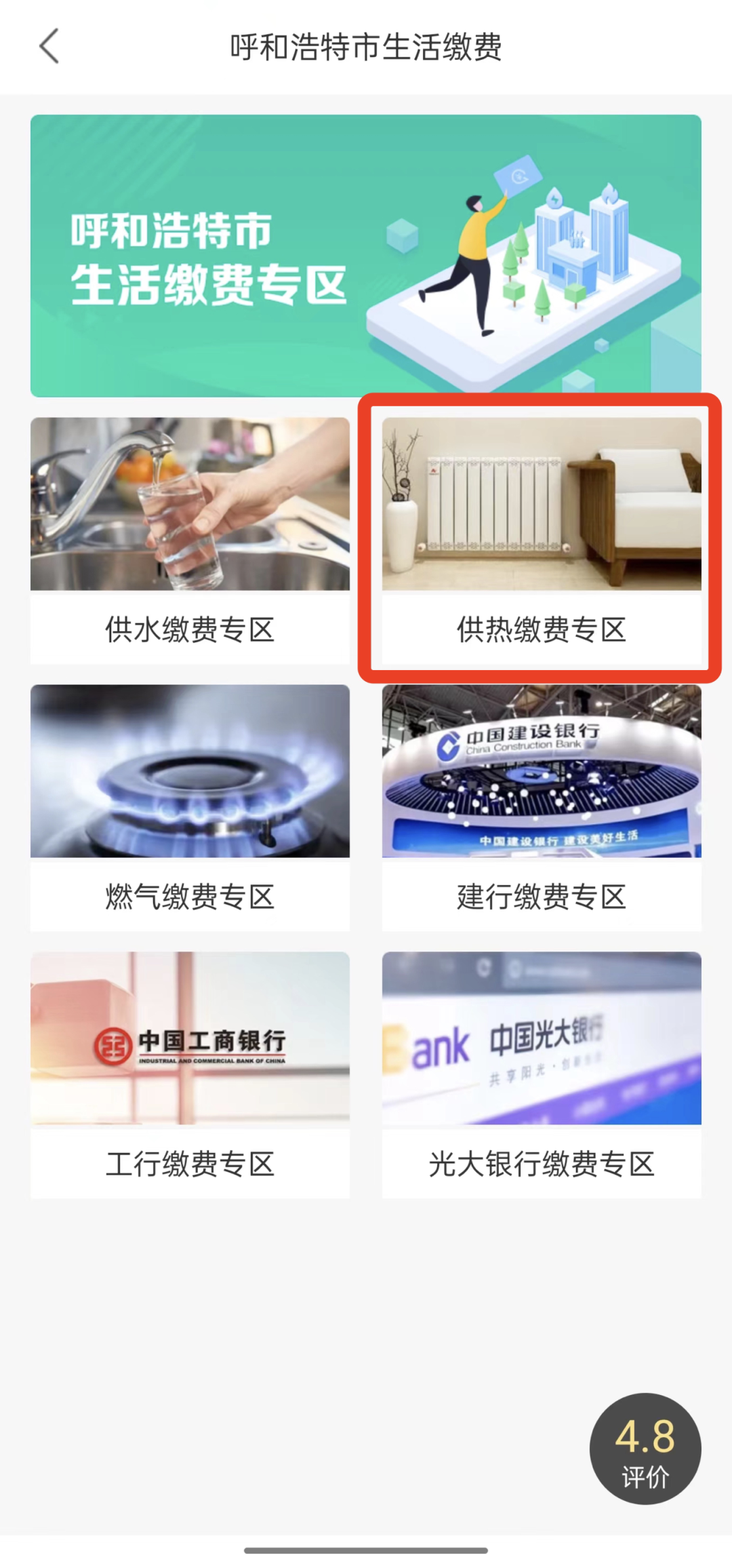Go back using the top-left arrow
Viewport: 732px width, 1568px height.
click(x=49, y=46)
